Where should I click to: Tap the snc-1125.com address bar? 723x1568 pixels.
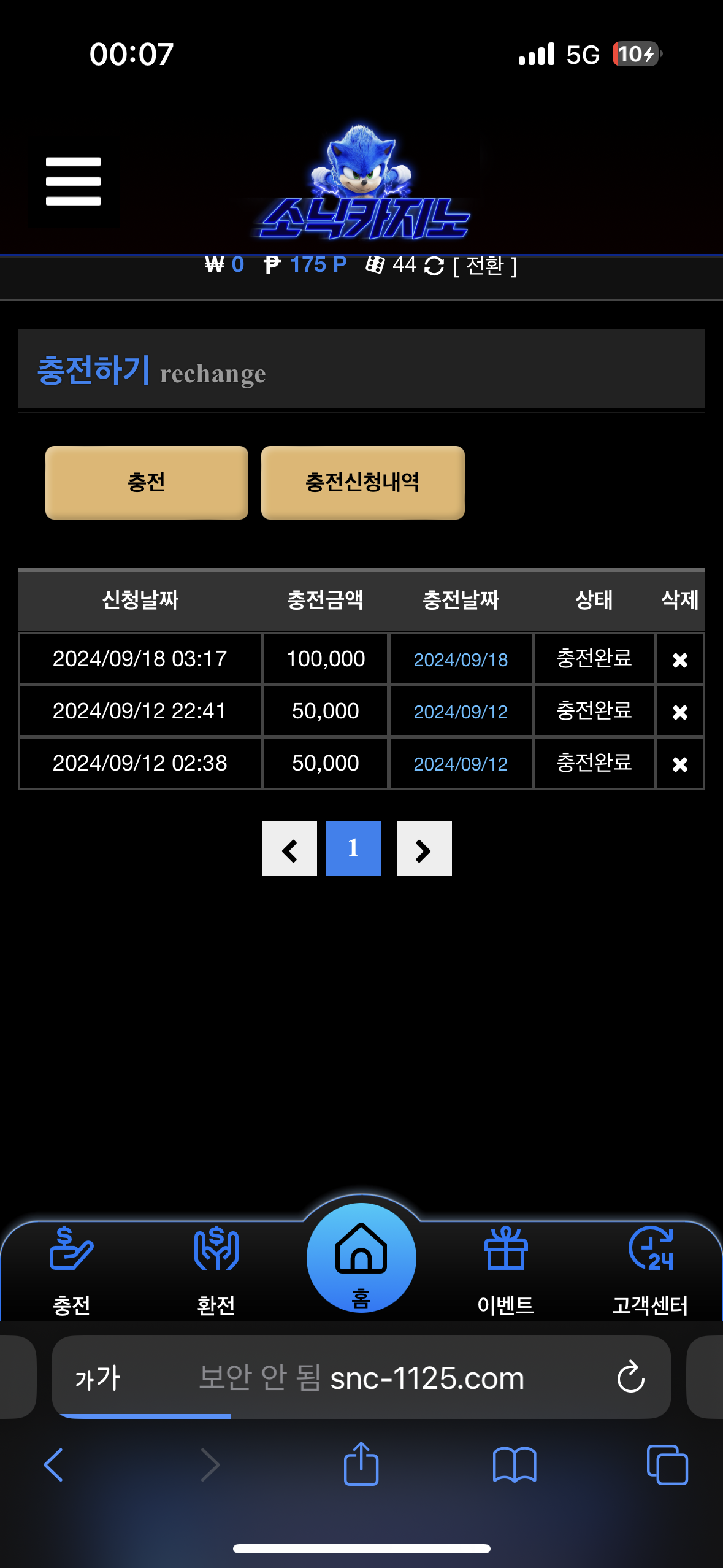pyautogui.click(x=392, y=1378)
